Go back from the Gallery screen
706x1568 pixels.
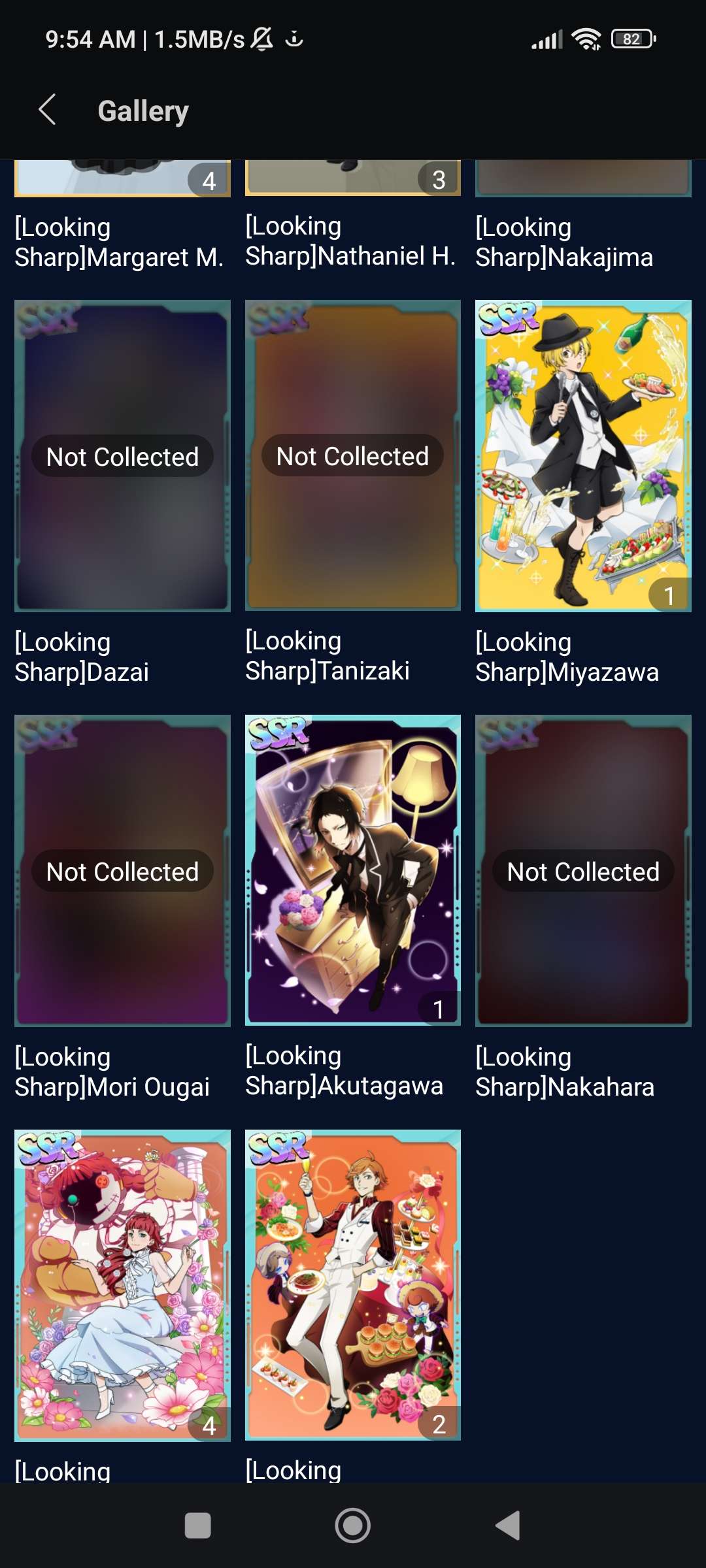[47, 110]
